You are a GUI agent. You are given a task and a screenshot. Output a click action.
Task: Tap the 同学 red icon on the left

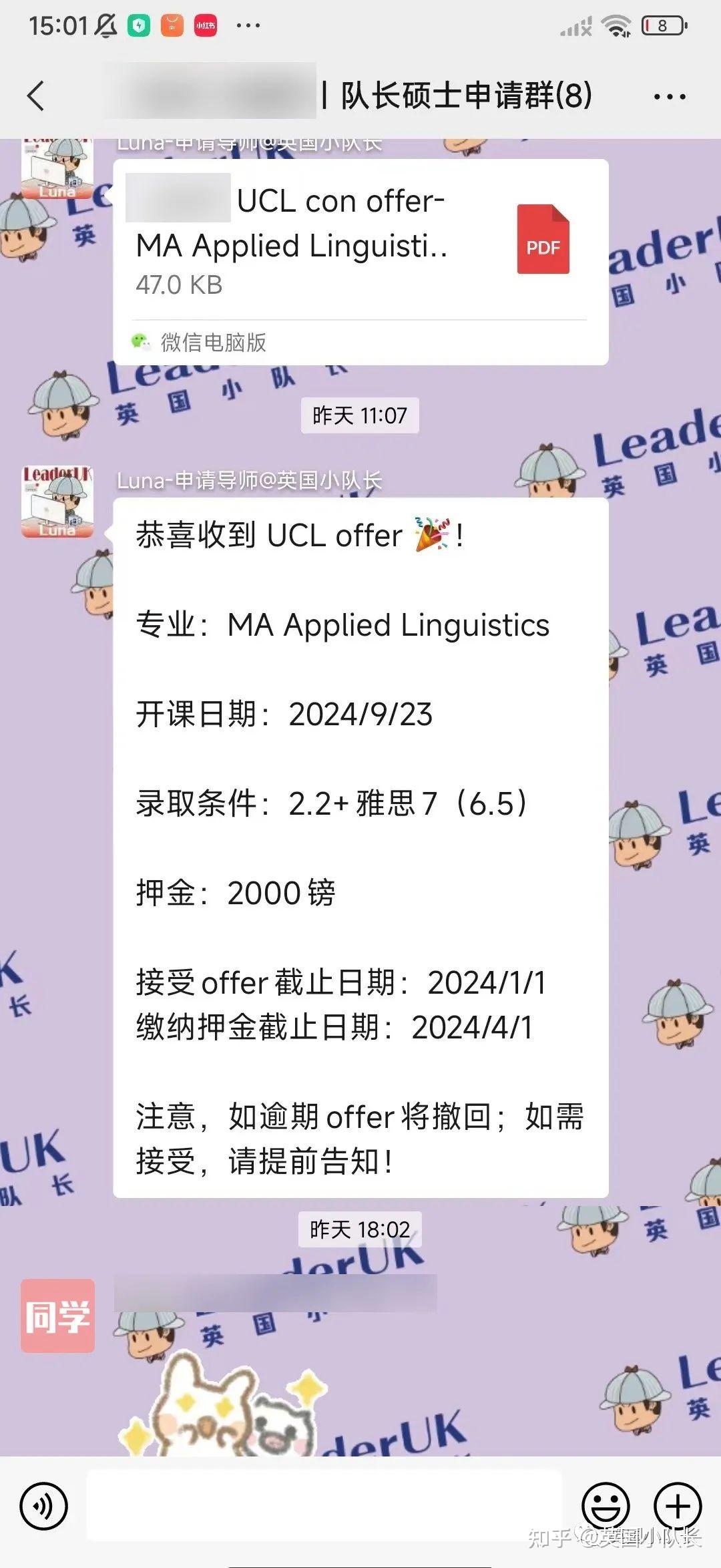(x=57, y=1317)
